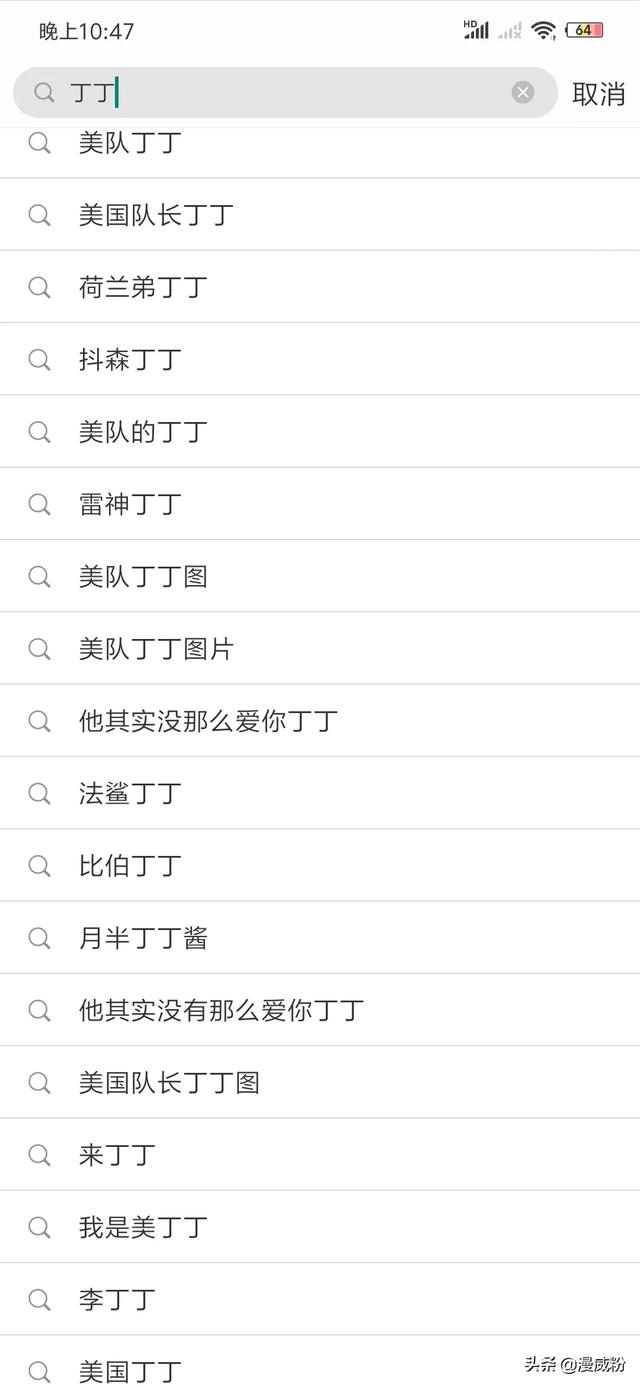This screenshot has height=1387, width=640.
Task: Select the suggestion 李丁丁
Action: (320, 1299)
